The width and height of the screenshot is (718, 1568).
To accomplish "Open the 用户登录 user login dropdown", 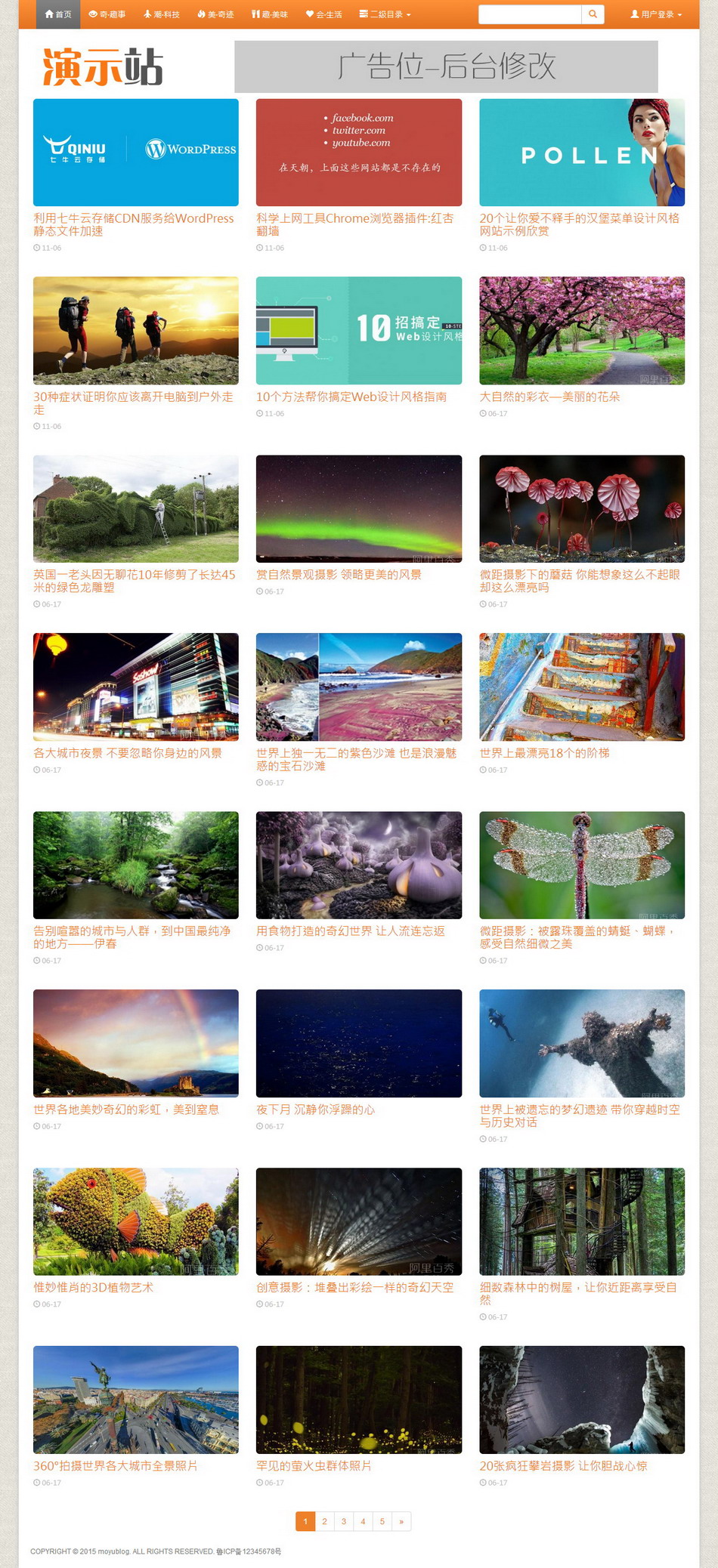I will 656,14.
